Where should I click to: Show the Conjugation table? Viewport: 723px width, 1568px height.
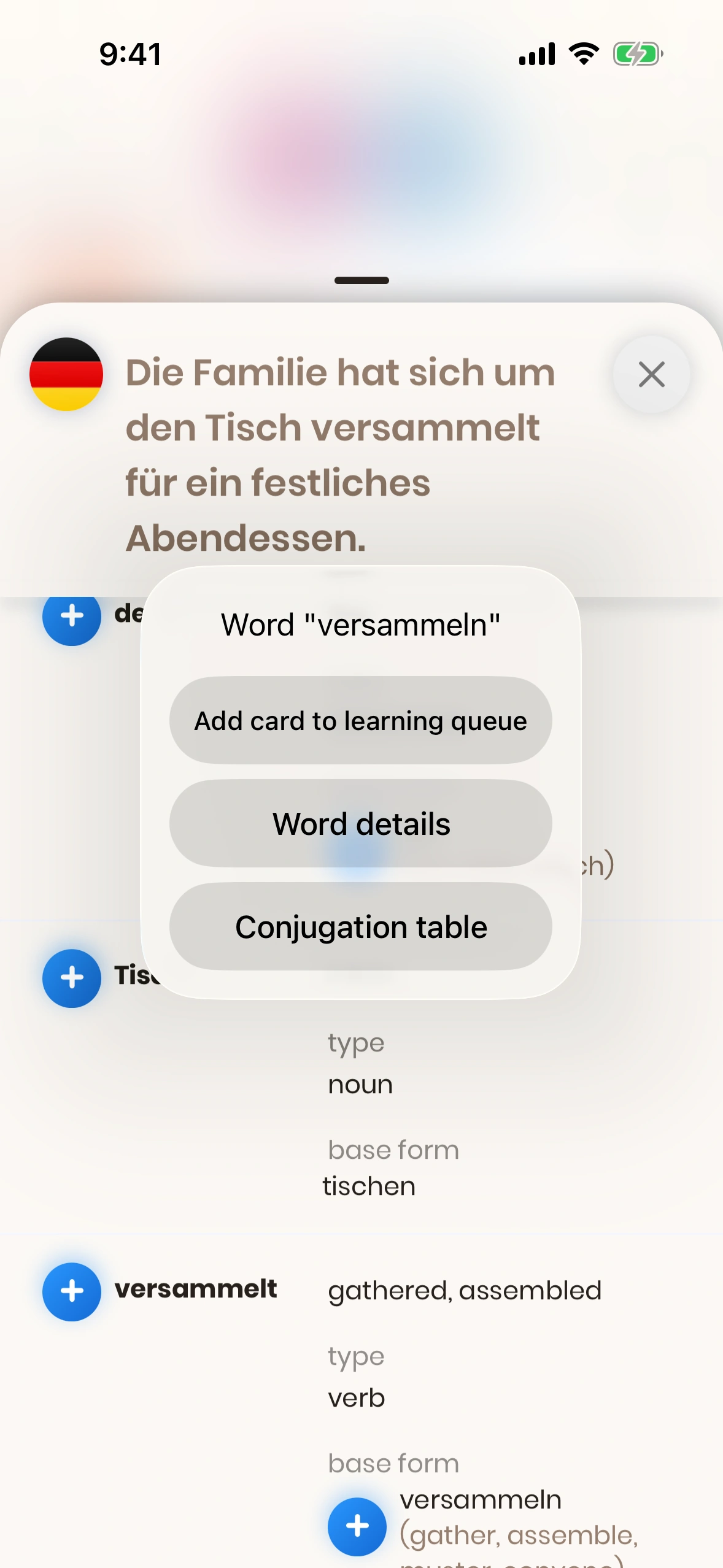tap(361, 926)
